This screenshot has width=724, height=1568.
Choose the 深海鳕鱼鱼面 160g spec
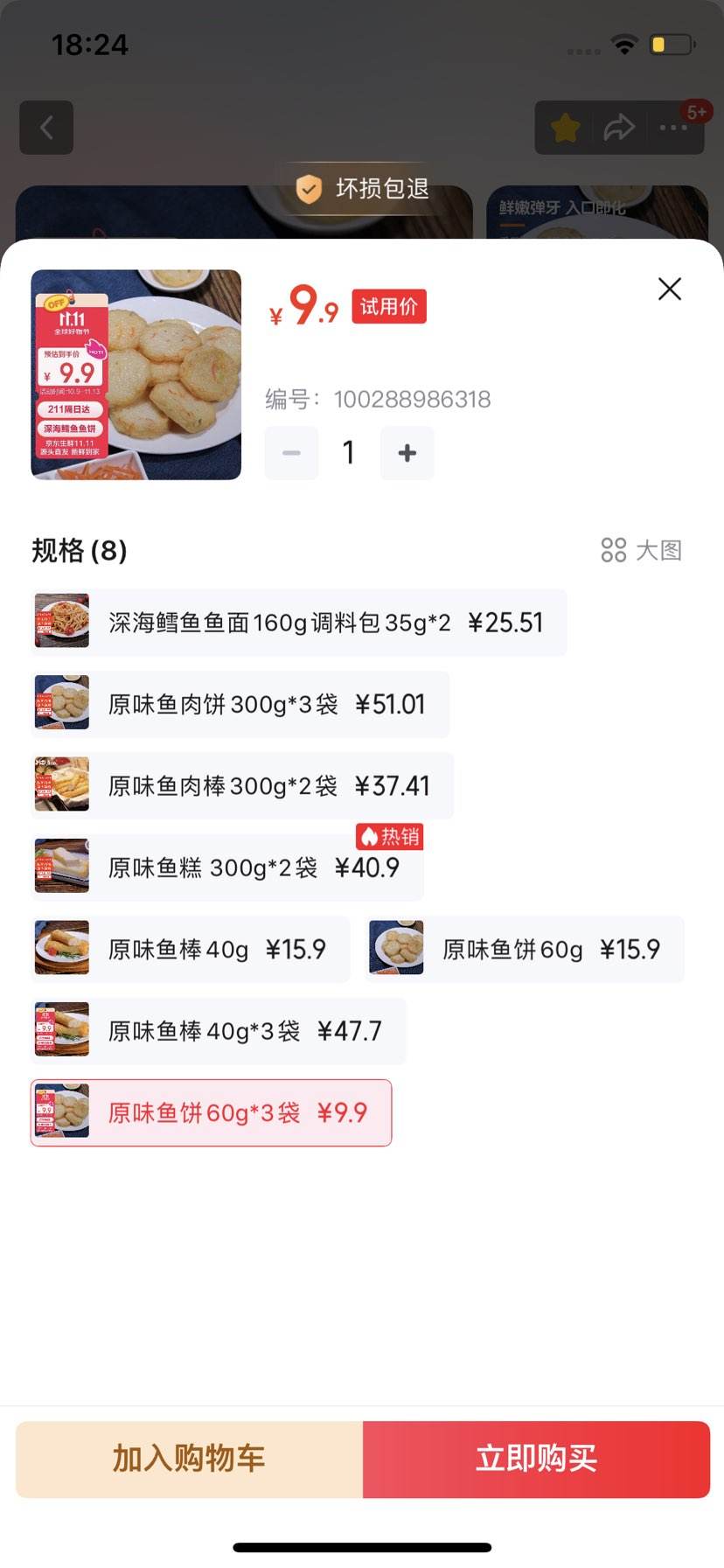299,622
